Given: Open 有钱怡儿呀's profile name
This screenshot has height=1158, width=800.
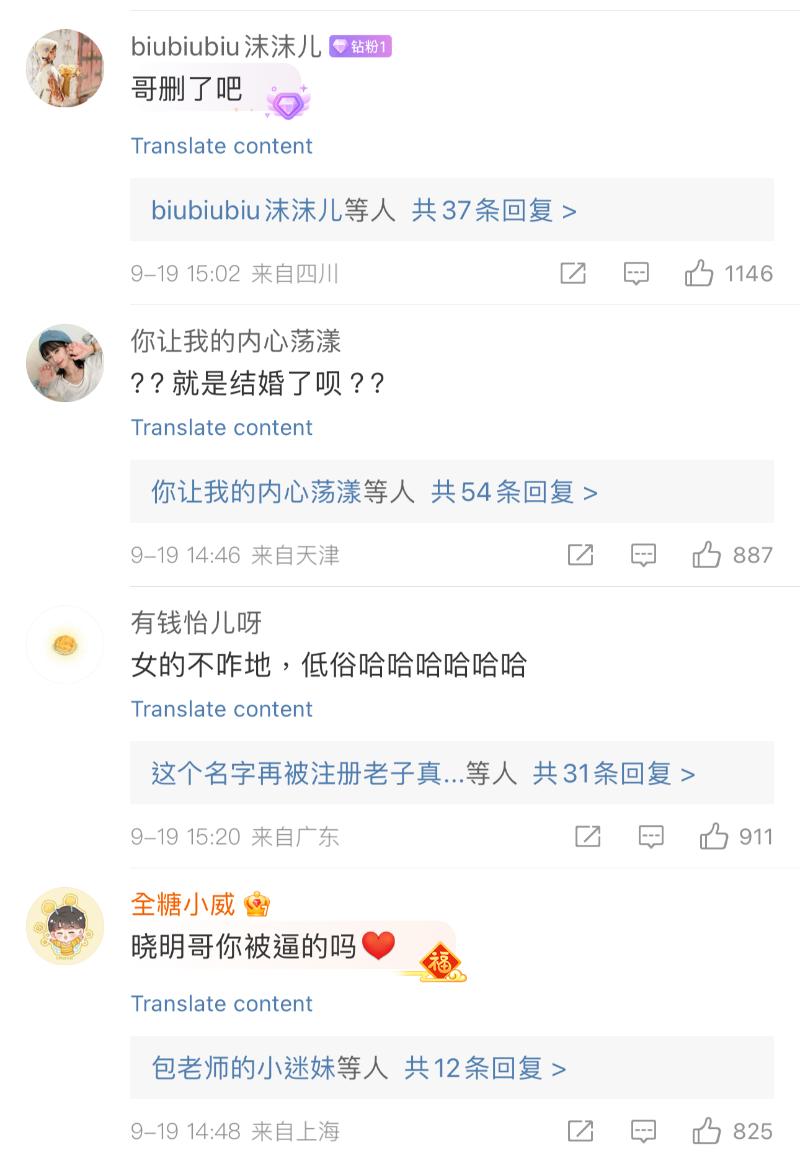Looking at the screenshot, I should pos(196,623).
